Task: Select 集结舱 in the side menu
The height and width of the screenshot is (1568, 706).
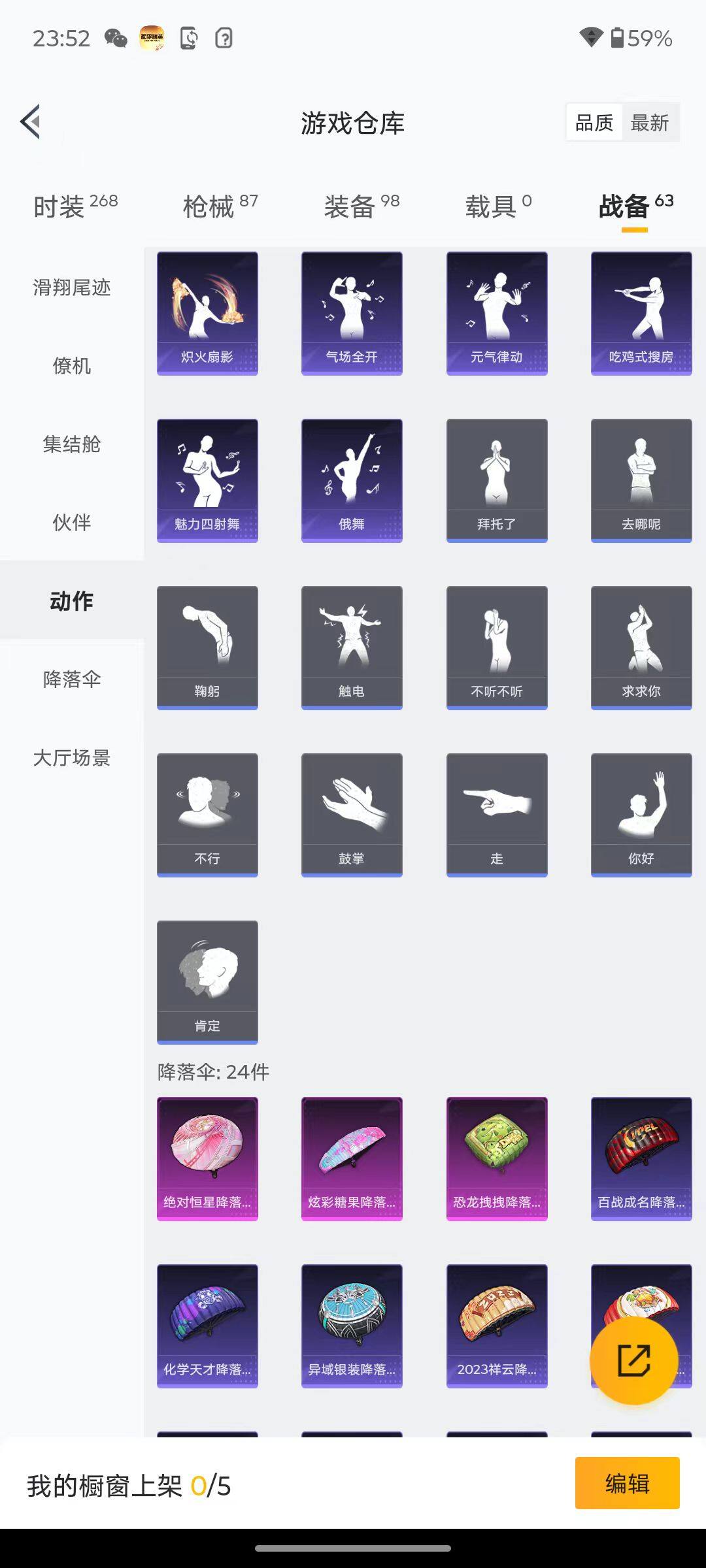Action: click(72, 444)
